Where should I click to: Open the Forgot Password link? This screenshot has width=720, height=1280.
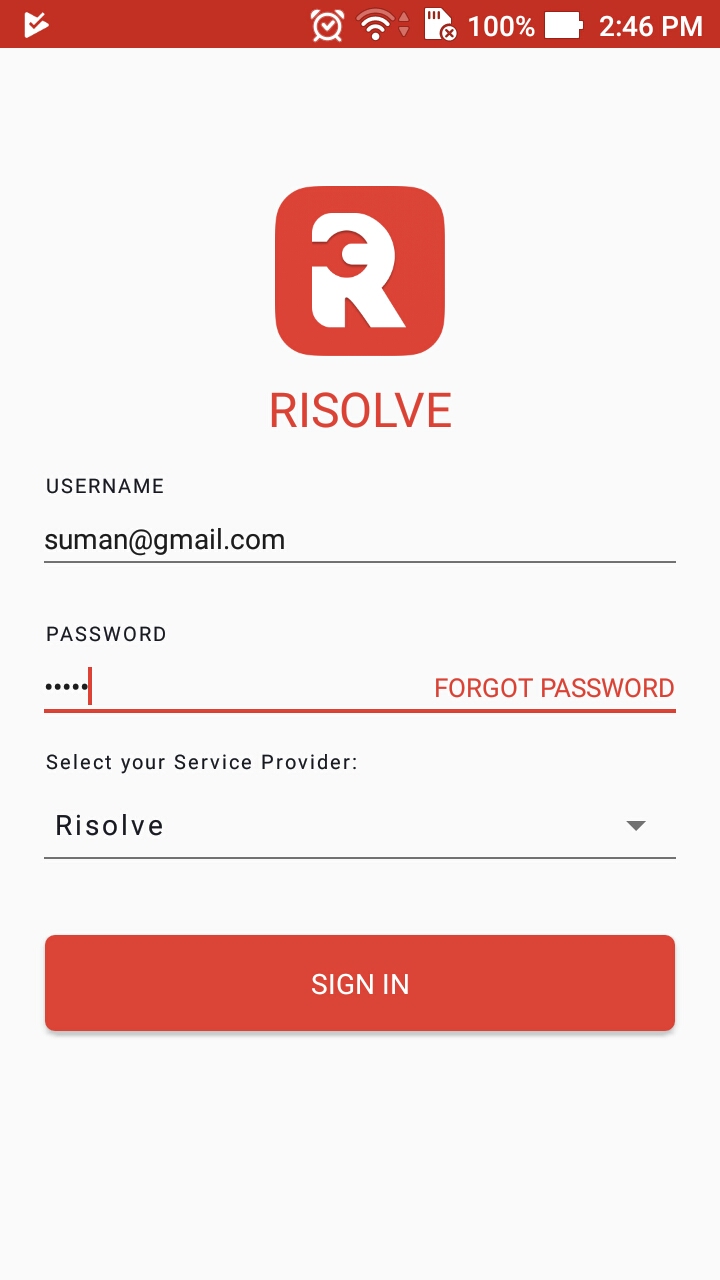tap(554, 688)
